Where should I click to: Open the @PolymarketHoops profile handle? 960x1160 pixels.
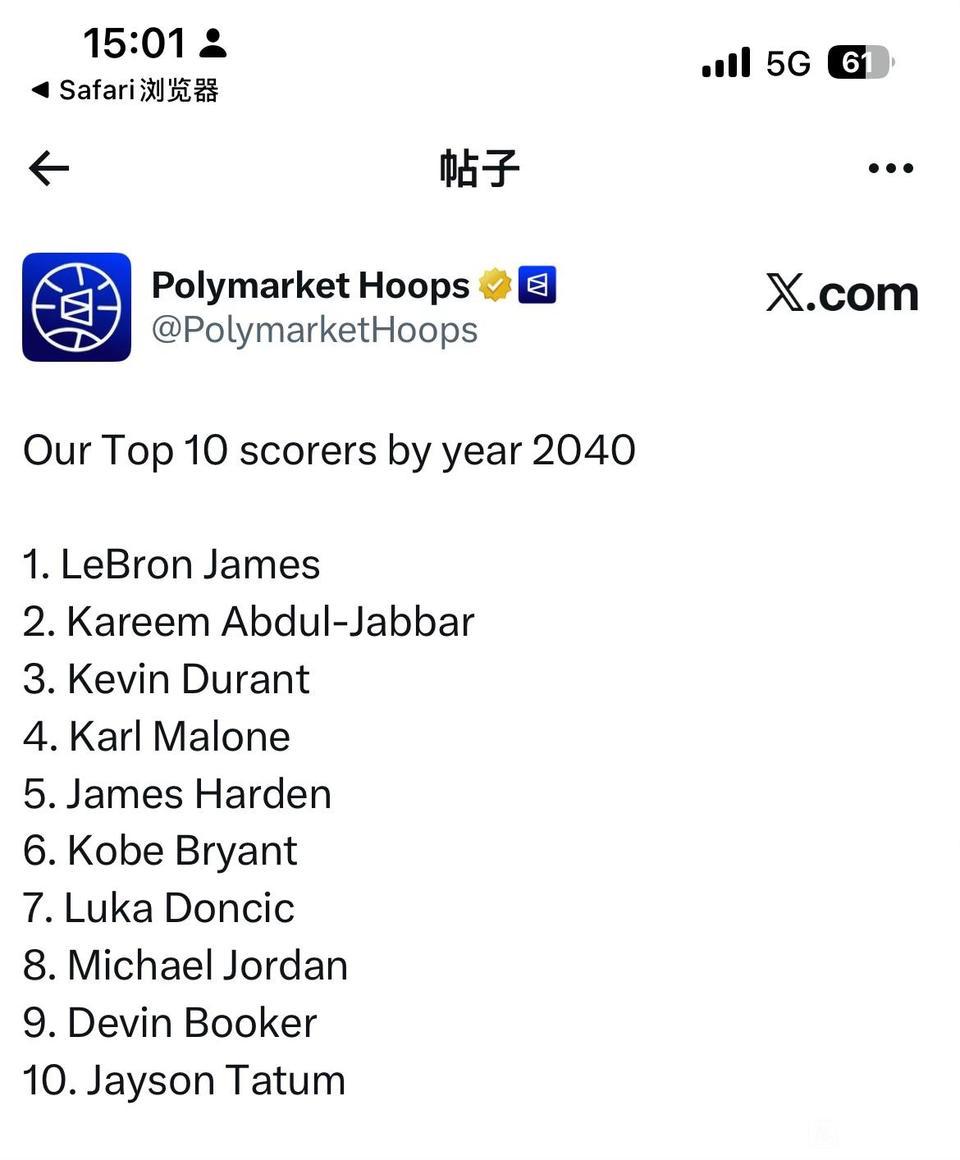point(314,330)
